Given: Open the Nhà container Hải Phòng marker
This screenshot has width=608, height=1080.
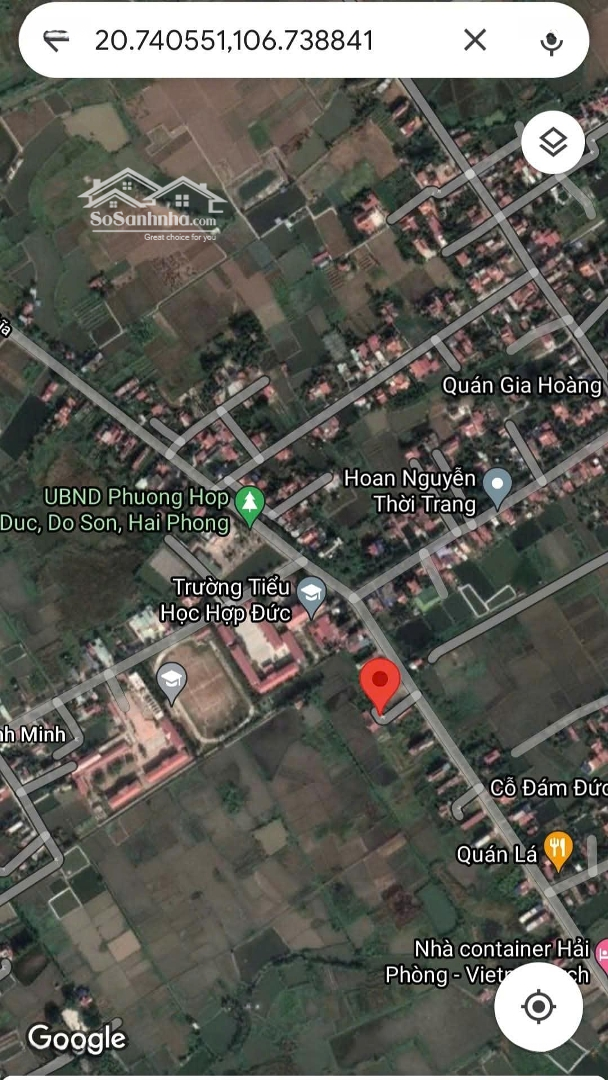Looking at the screenshot, I should [x=602, y=955].
